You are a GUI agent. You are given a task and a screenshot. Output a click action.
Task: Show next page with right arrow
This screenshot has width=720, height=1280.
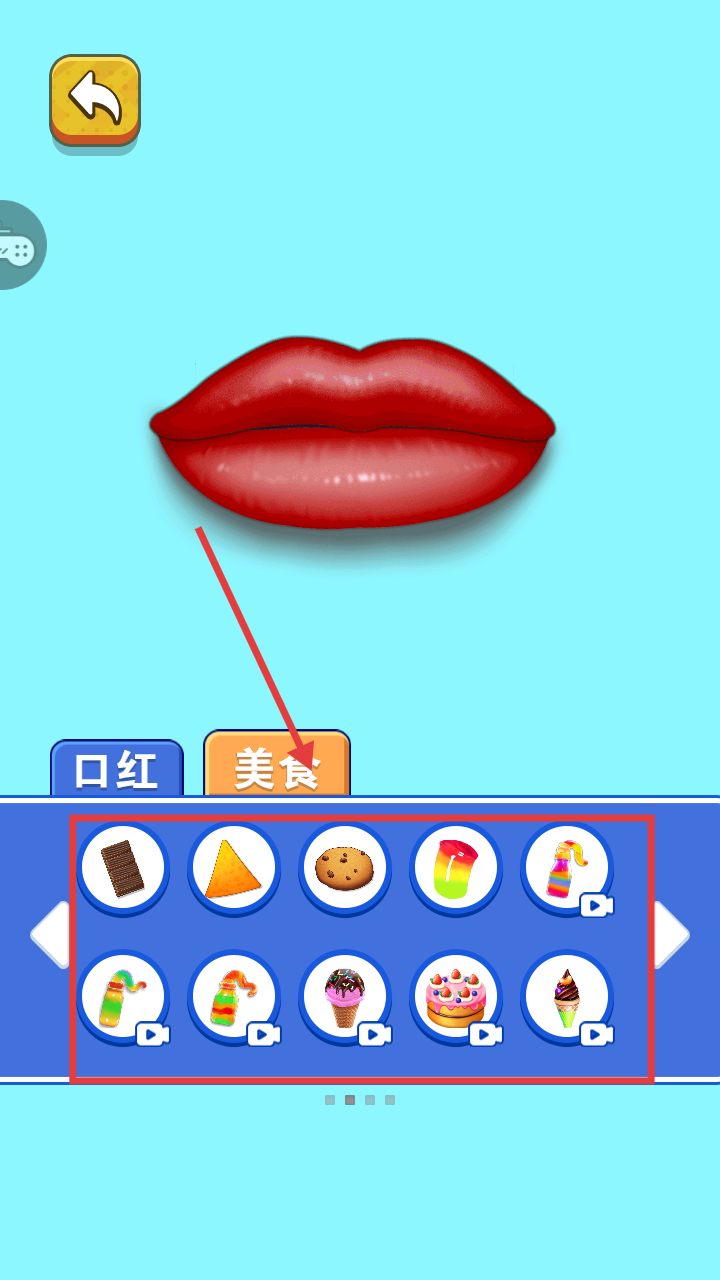click(x=671, y=934)
